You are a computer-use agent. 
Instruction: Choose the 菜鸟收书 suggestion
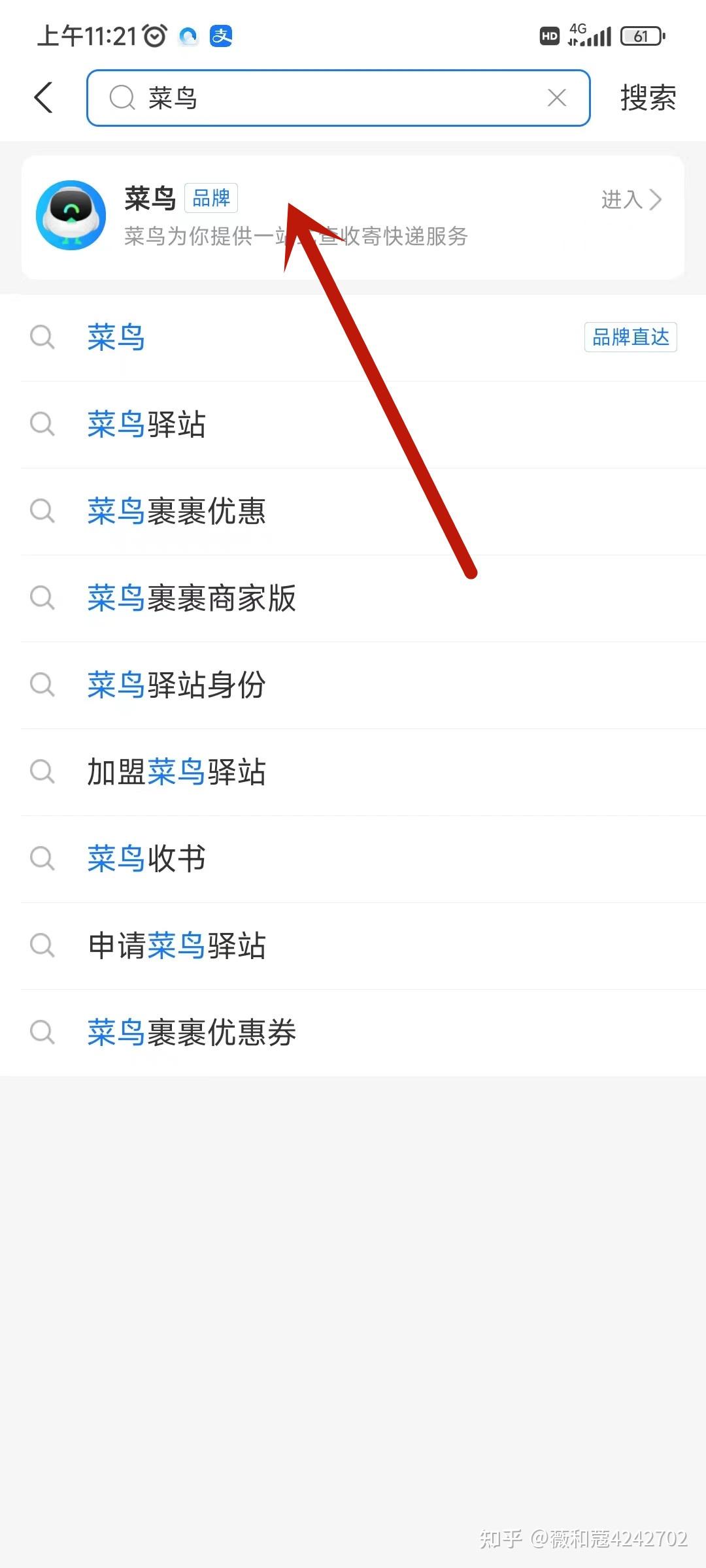point(353,859)
